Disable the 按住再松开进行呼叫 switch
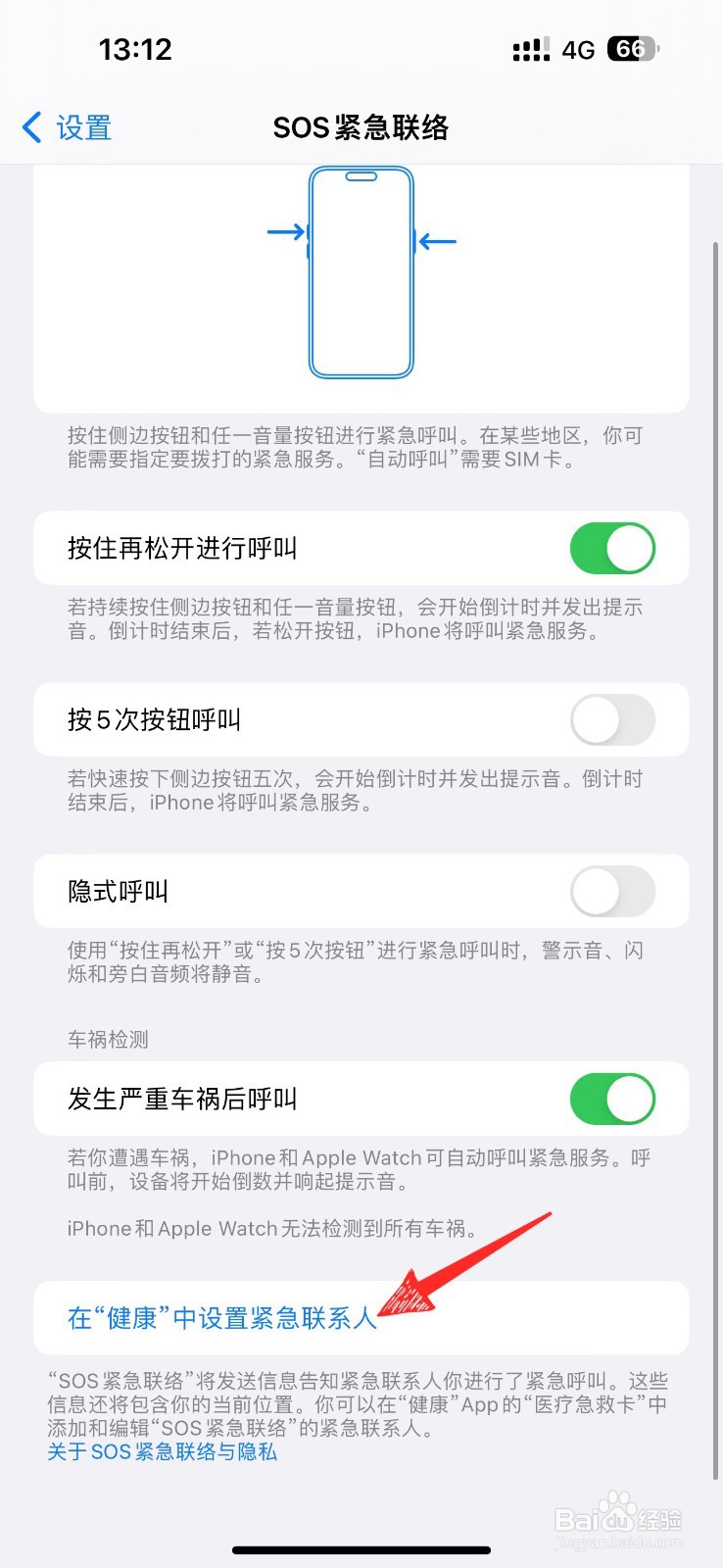This screenshot has height=1568, width=723. click(x=612, y=549)
